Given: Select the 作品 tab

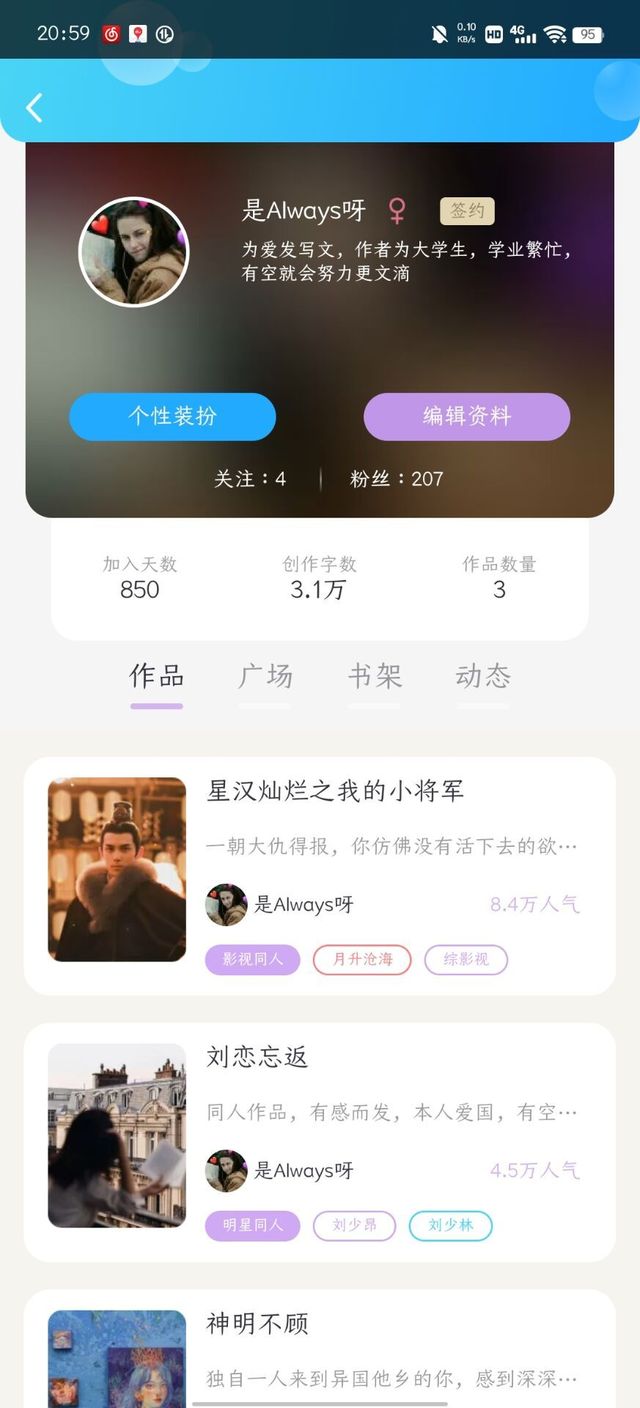Looking at the screenshot, I should pos(157,677).
